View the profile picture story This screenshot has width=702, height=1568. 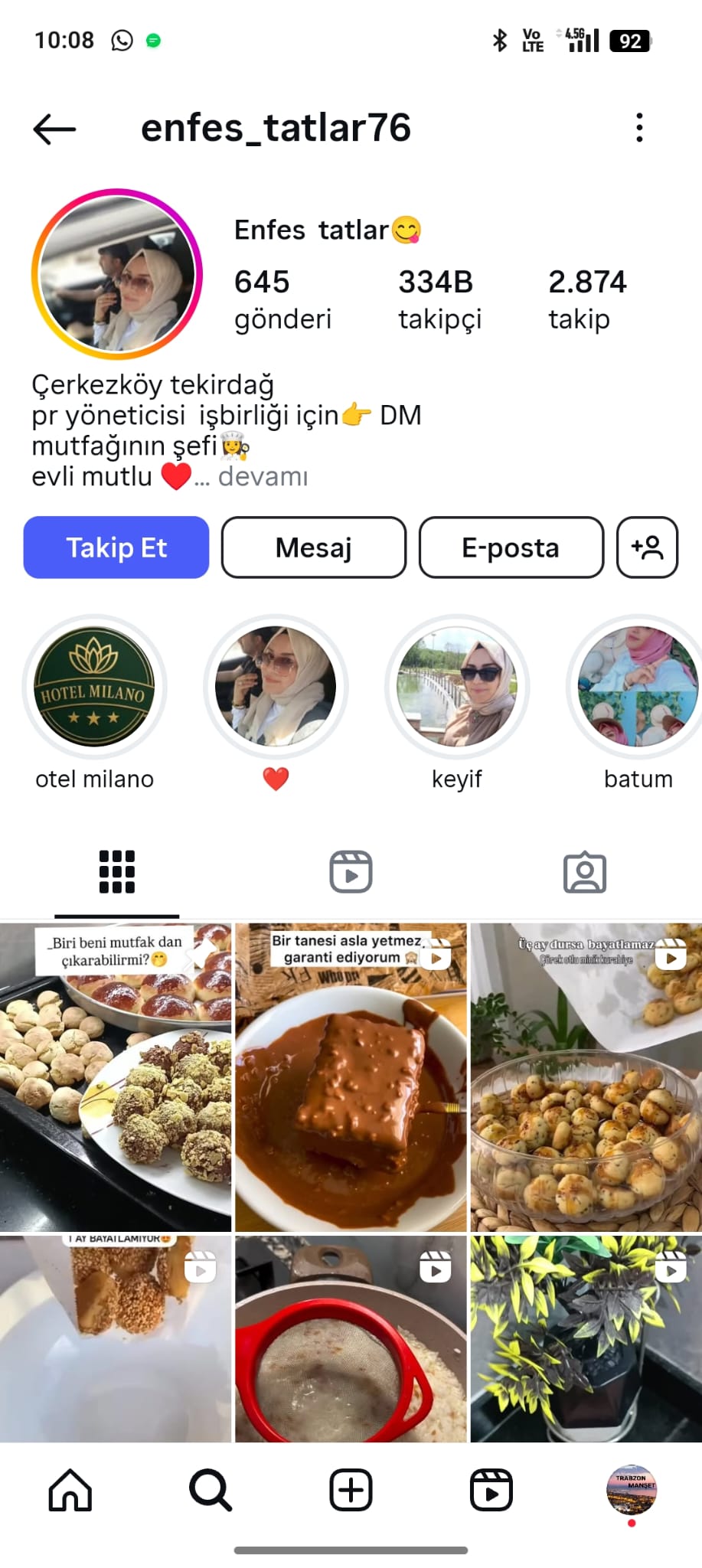pos(116,274)
